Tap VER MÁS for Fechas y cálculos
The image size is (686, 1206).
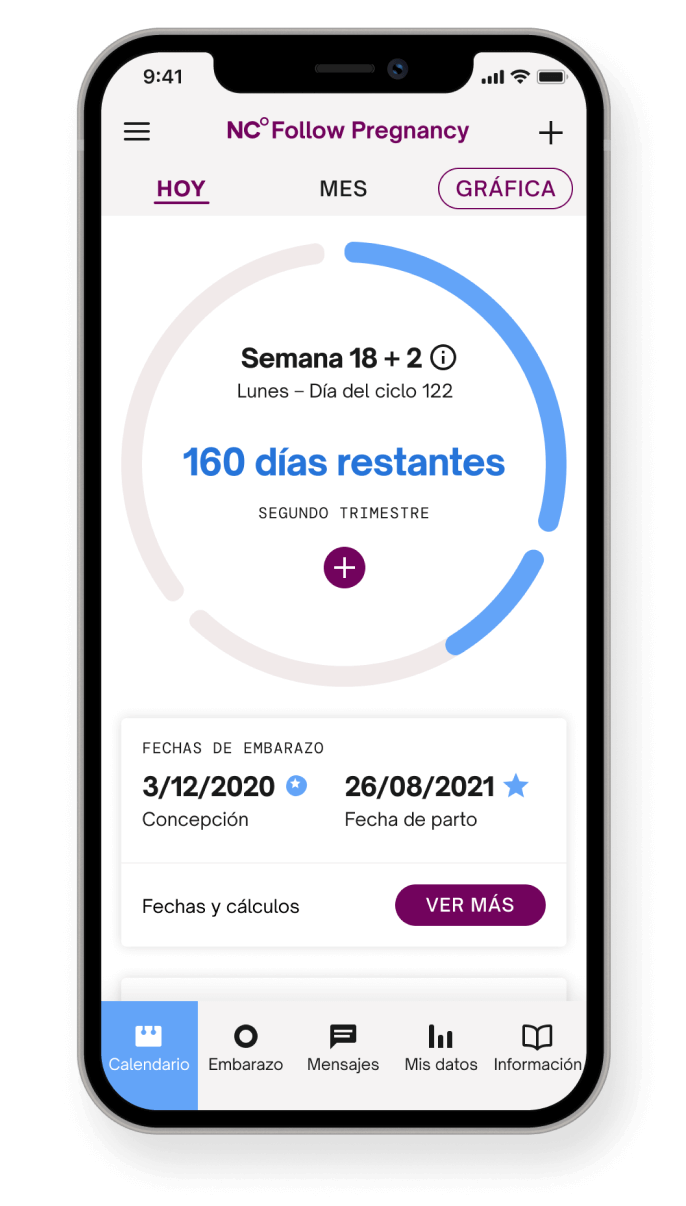470,905
